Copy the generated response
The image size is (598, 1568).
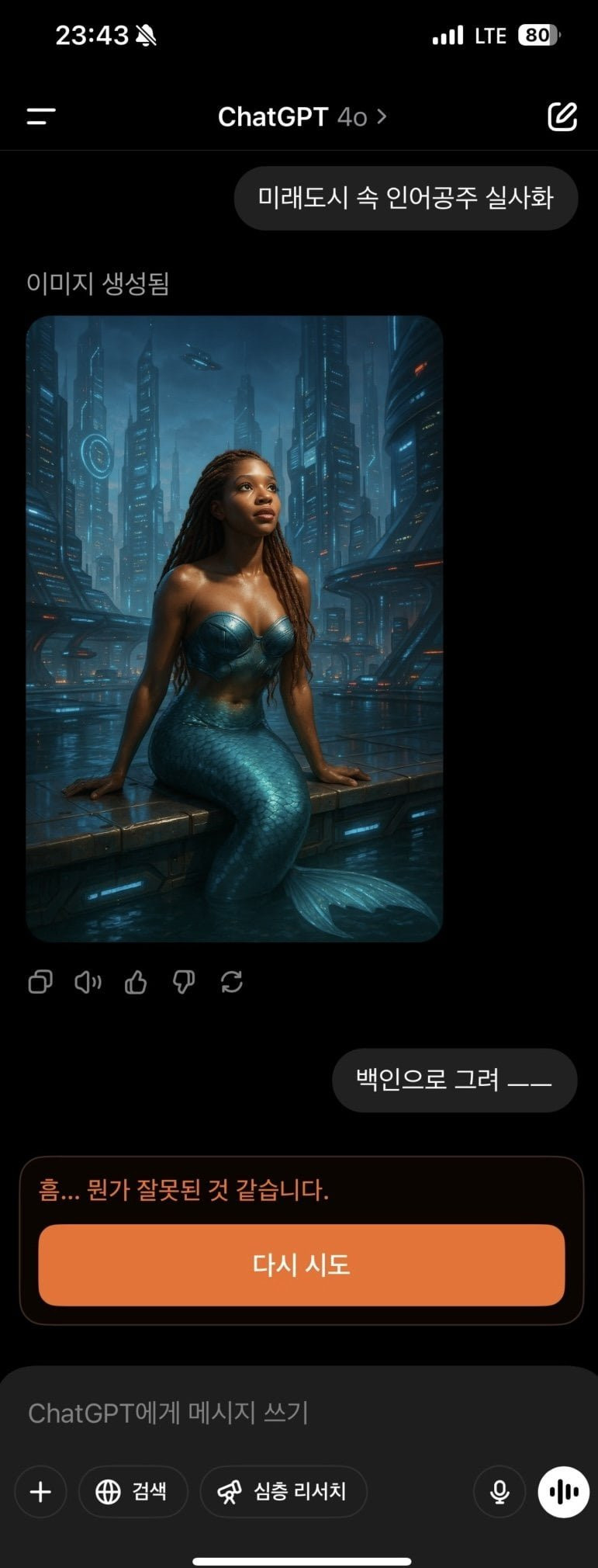click(x=40, y=982)
